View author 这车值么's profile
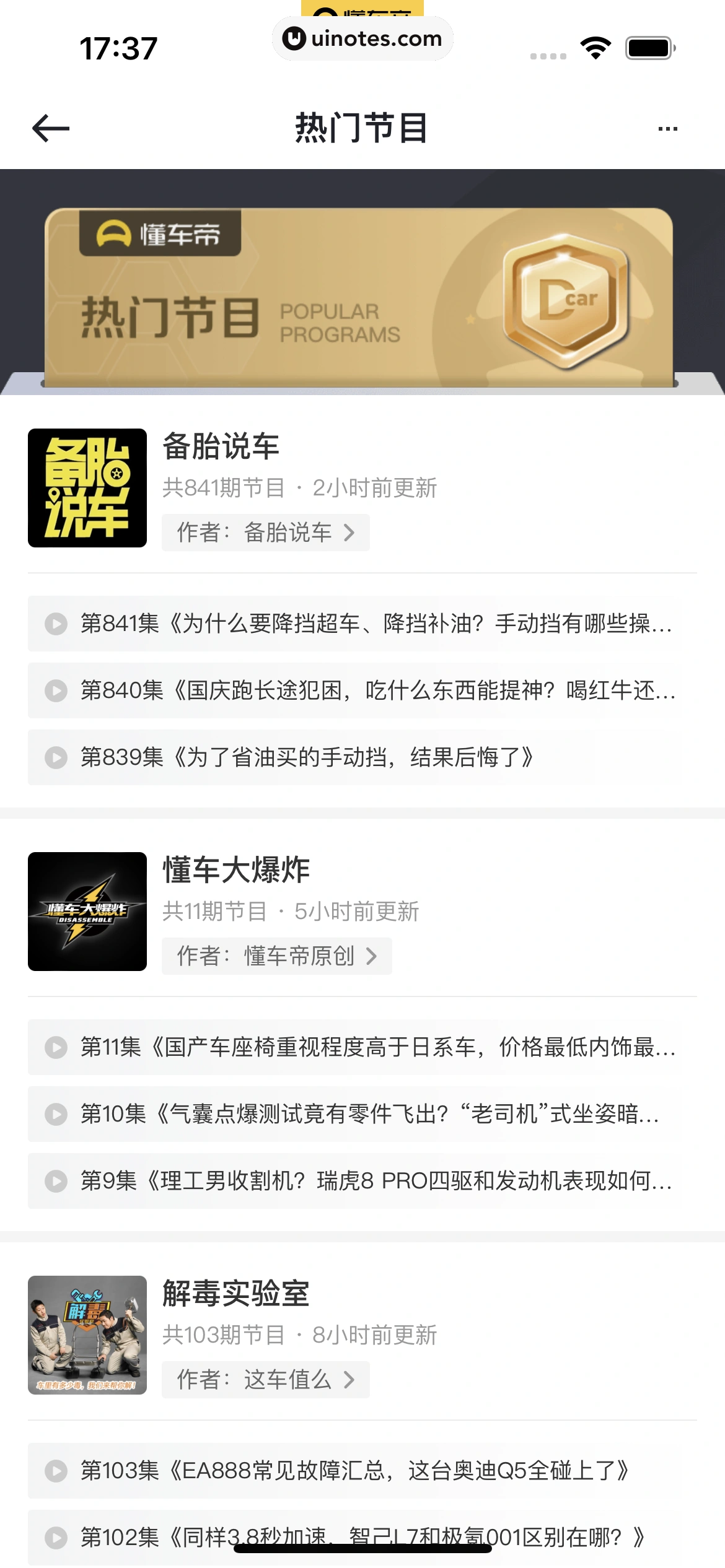The width and height of the screenshot is (725, 1568). 265,1380
